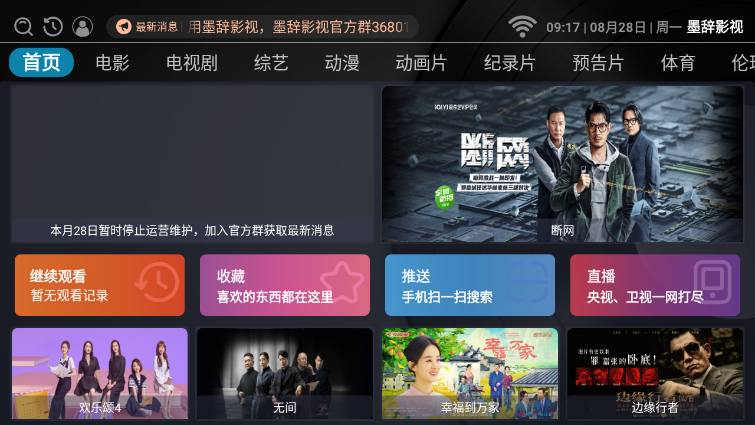
Task: Open the 幸福到万家 show tile
Action: click(x=469, y=373)
